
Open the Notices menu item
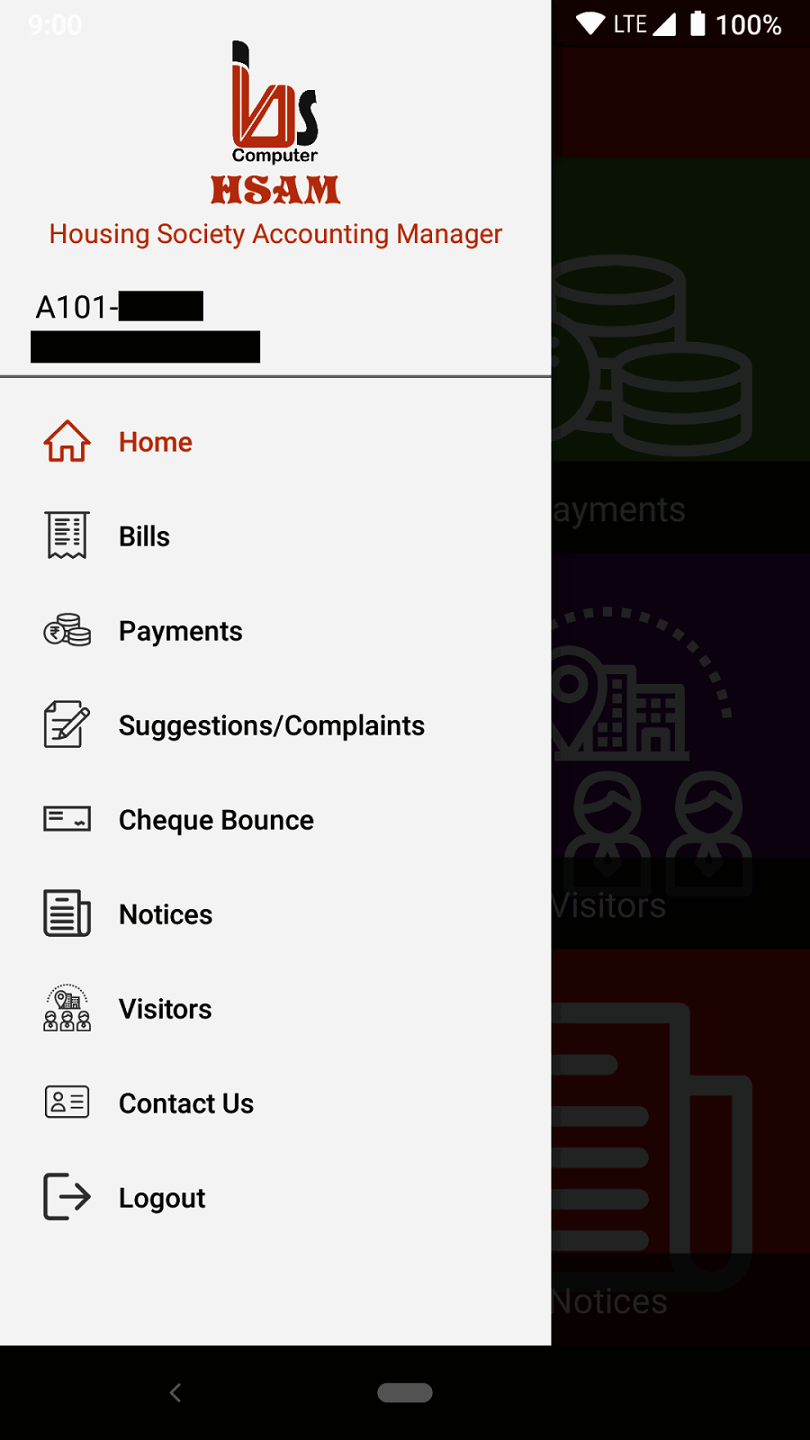coord(165,915)
